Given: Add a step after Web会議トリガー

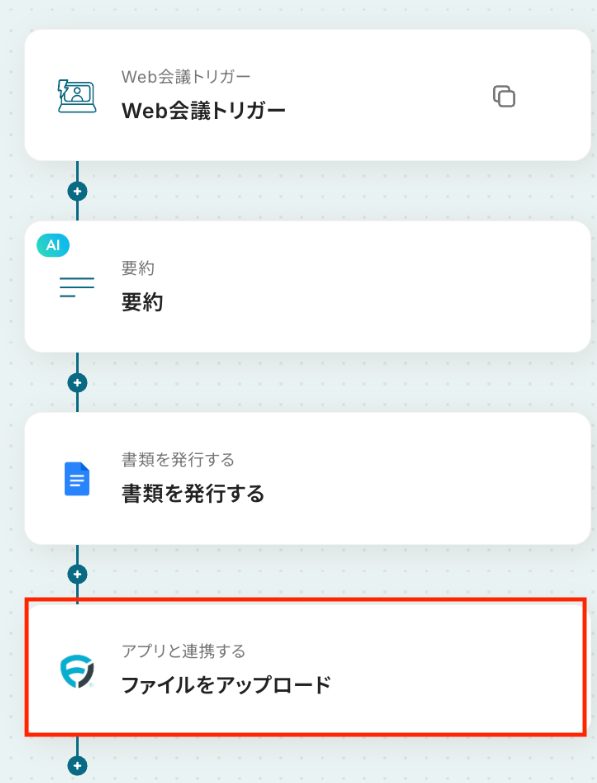Looking at the screenshot, I should 77,191.
